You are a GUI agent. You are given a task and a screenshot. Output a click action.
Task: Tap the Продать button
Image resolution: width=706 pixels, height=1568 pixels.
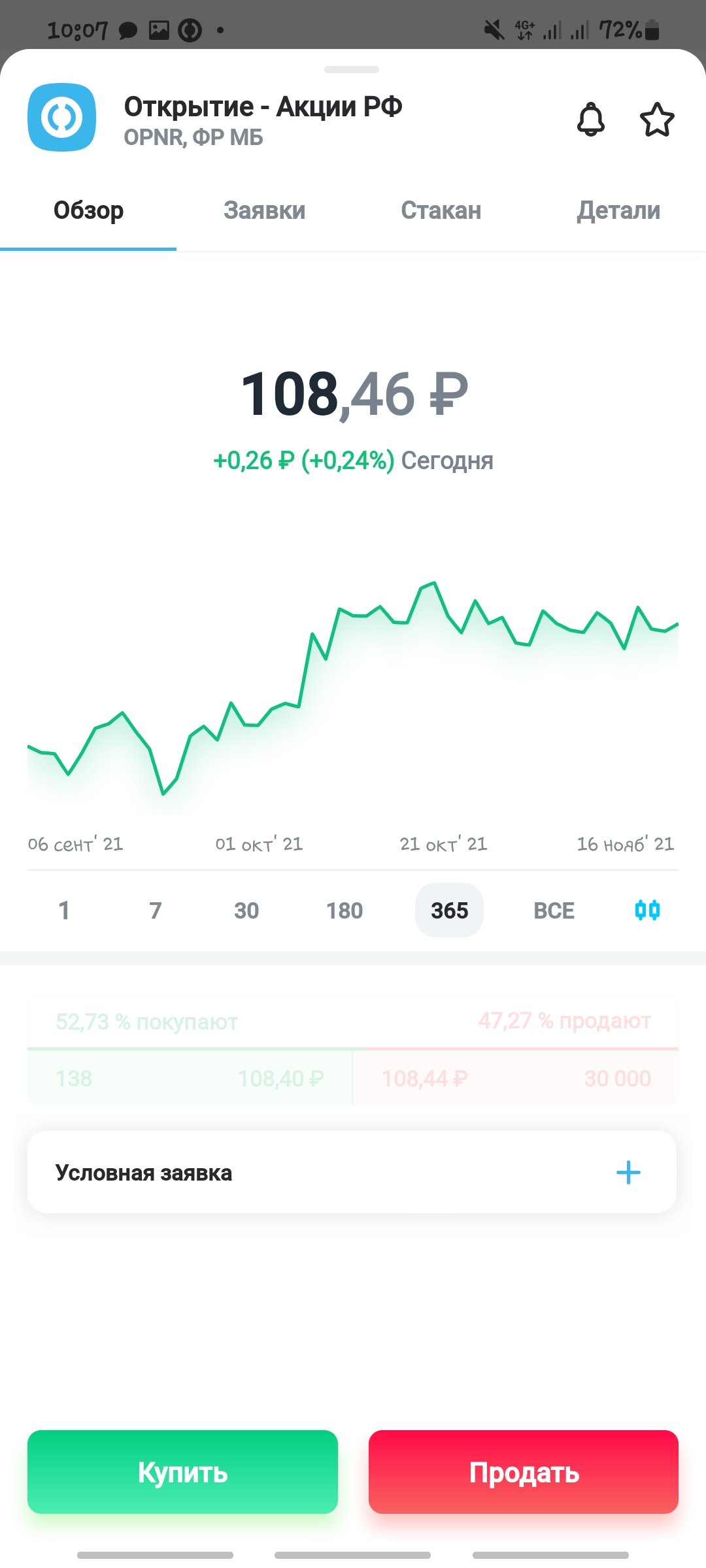pos(524,1472)
